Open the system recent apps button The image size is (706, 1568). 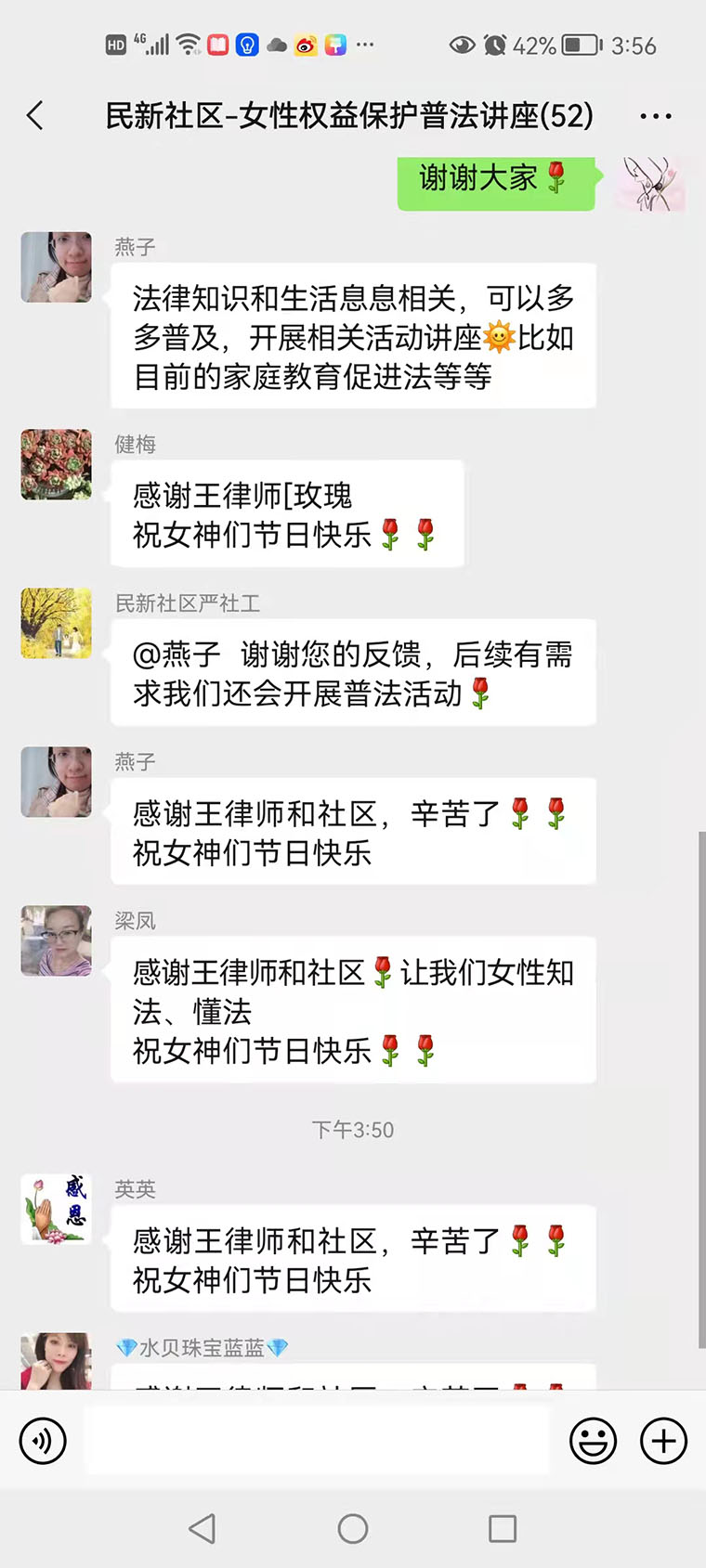pyautogui.click(x=503, y=1528)
